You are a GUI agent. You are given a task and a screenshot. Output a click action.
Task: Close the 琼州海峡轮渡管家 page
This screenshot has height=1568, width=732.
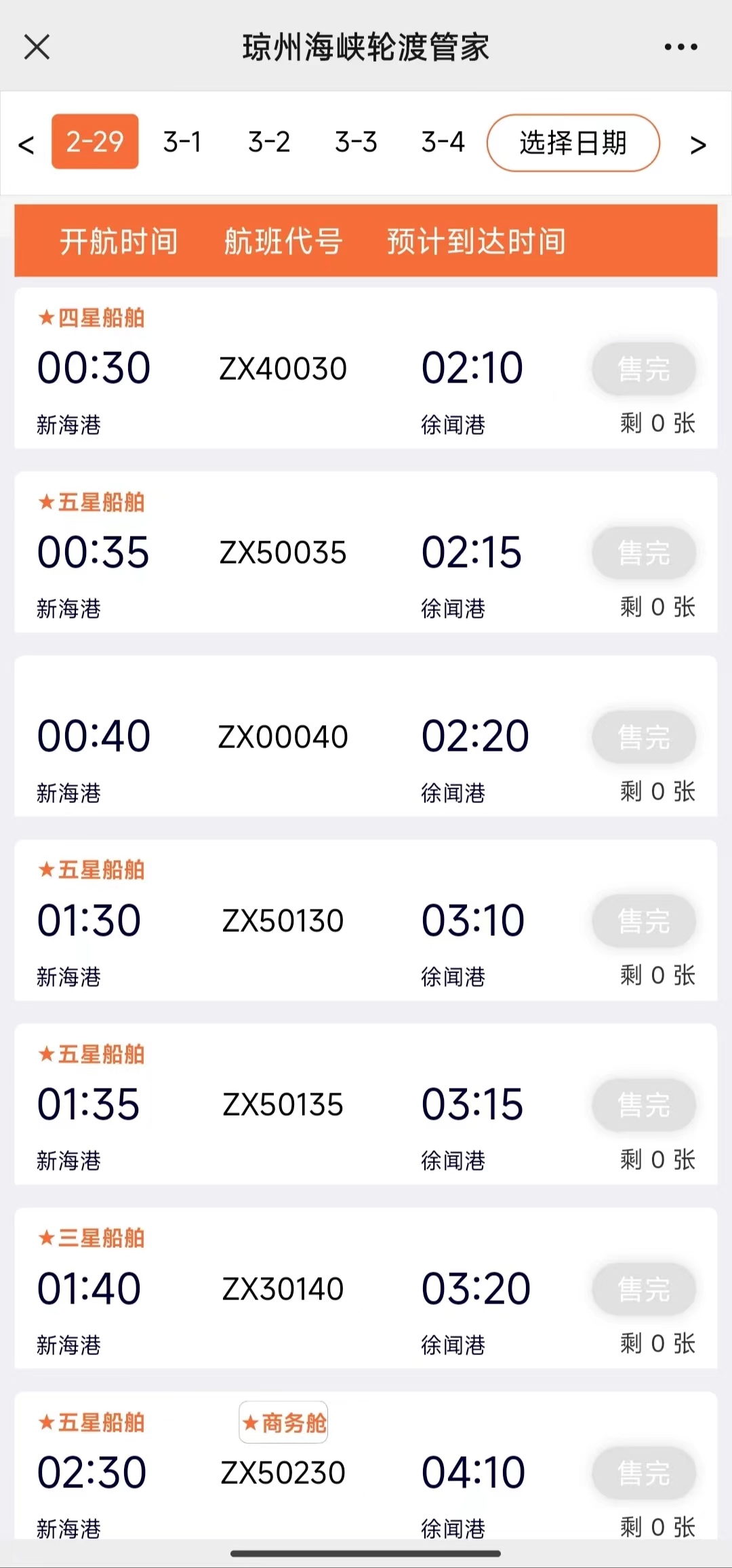[x=37, y=47]
